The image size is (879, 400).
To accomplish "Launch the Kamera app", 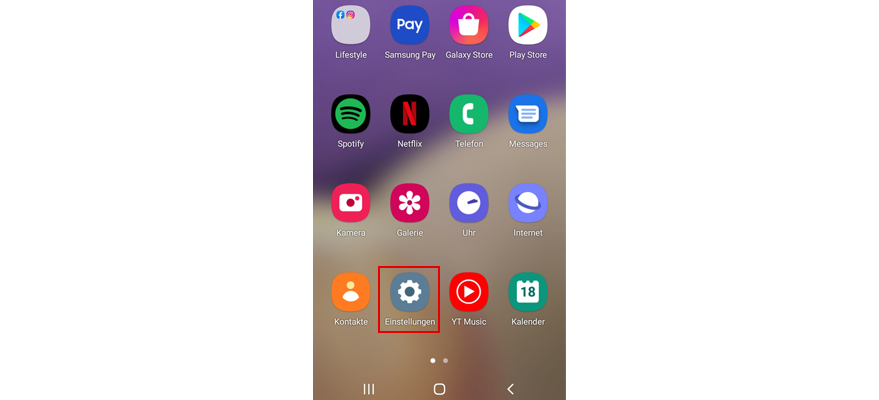I will click(351, 203).
